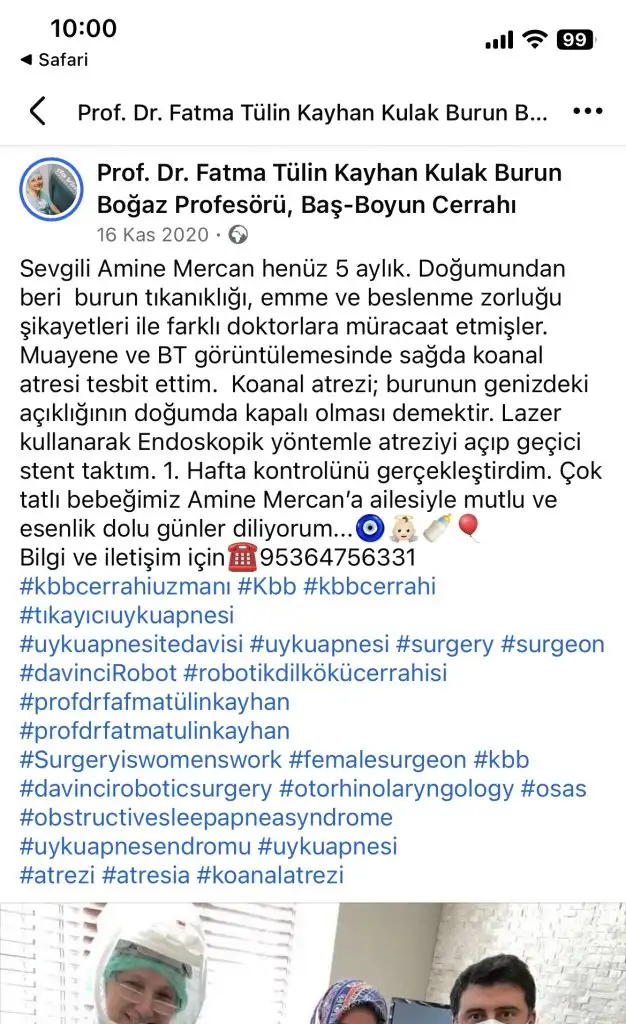Open the #koanalatrezi hashtag
This screenshot has height=1024, width=626.
coord(270,875)
